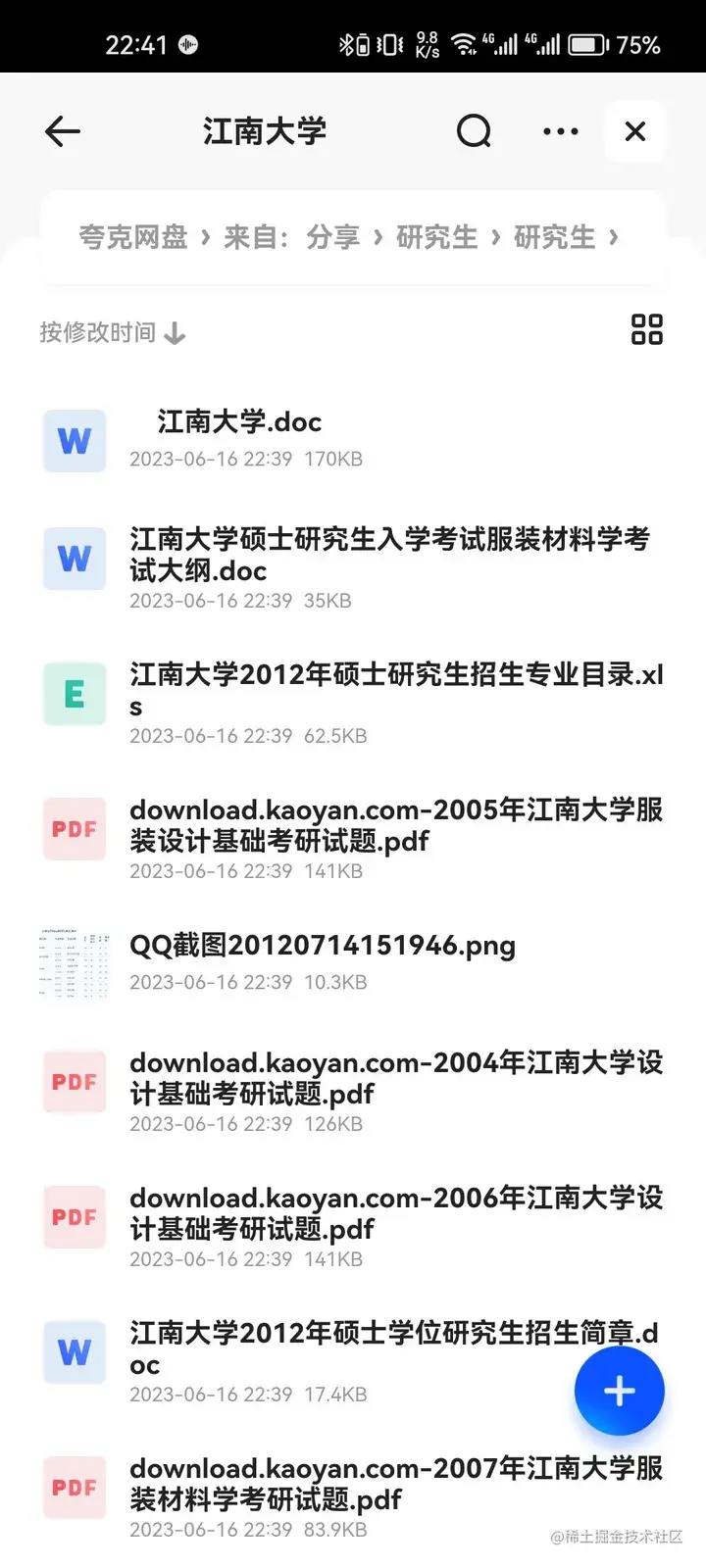
Task: Open the search icon in the header
Action: (474, 130)
